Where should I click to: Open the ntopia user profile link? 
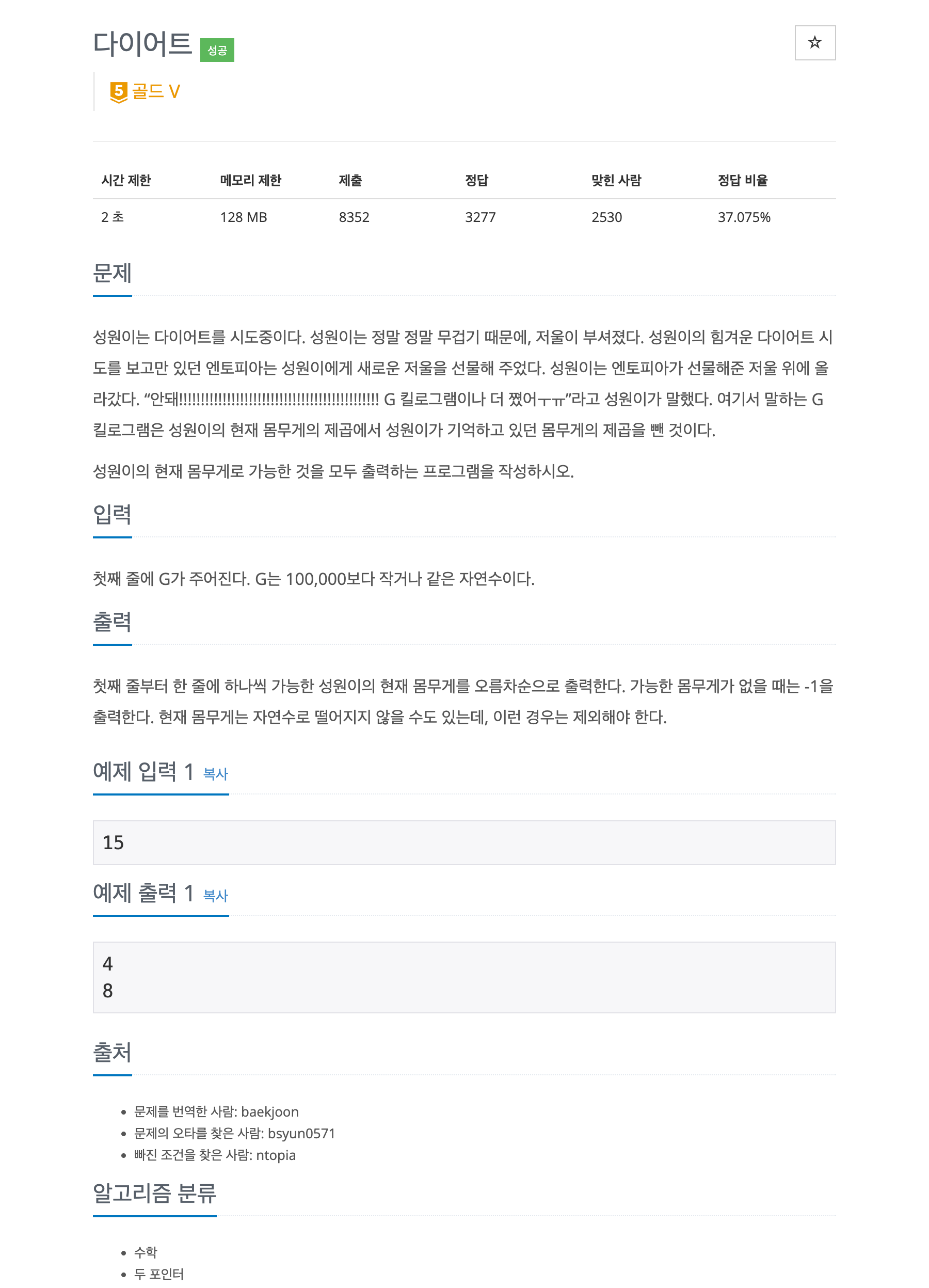[x=276, y=1155]
